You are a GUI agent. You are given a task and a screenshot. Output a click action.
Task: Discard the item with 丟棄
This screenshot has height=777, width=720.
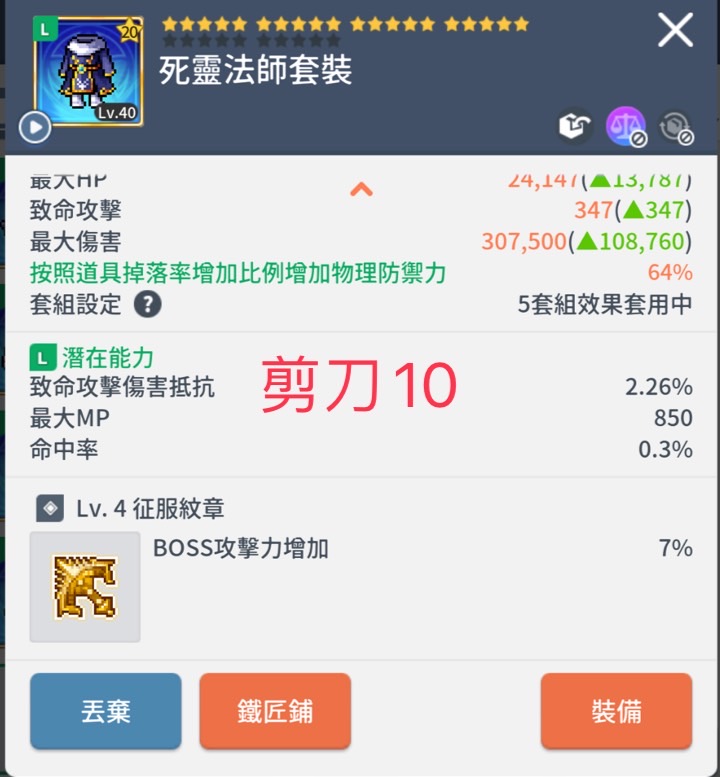pos(105,711)
